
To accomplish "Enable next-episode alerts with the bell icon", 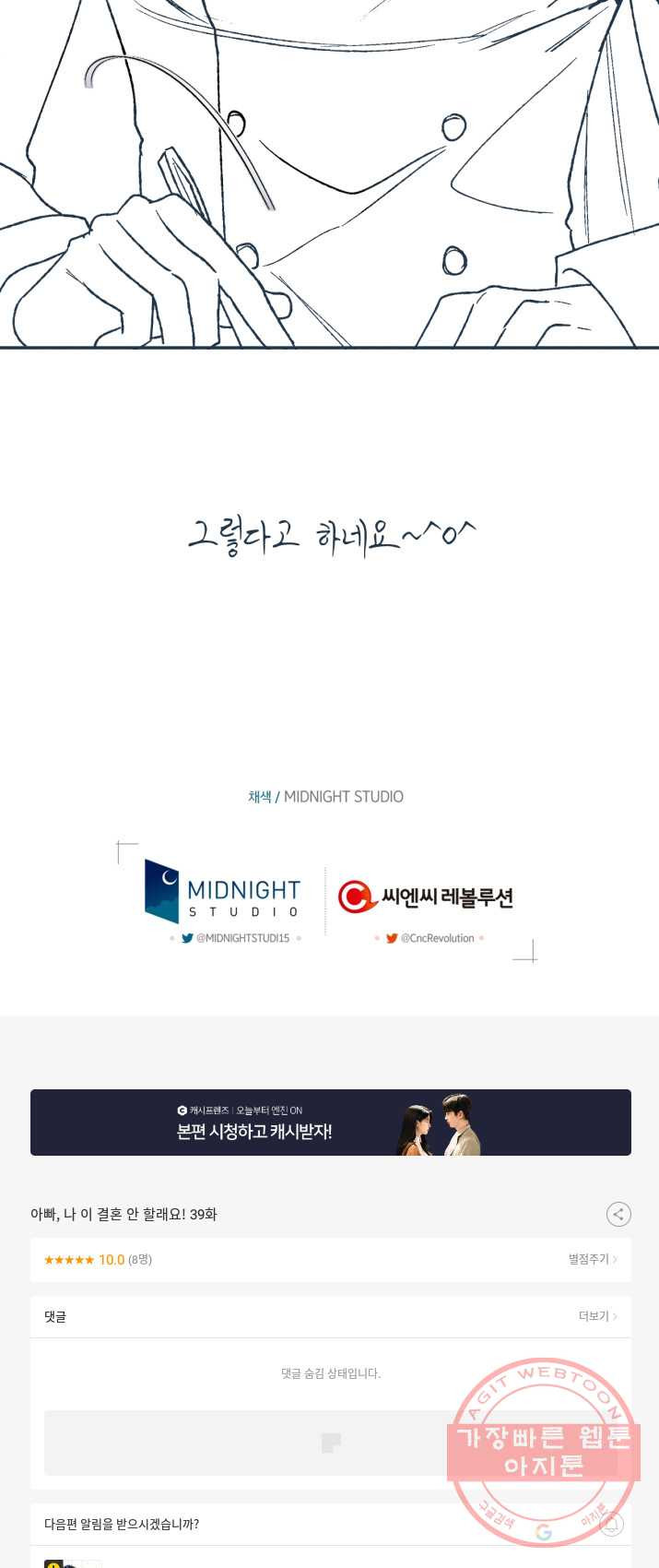I will (611, 1524).
